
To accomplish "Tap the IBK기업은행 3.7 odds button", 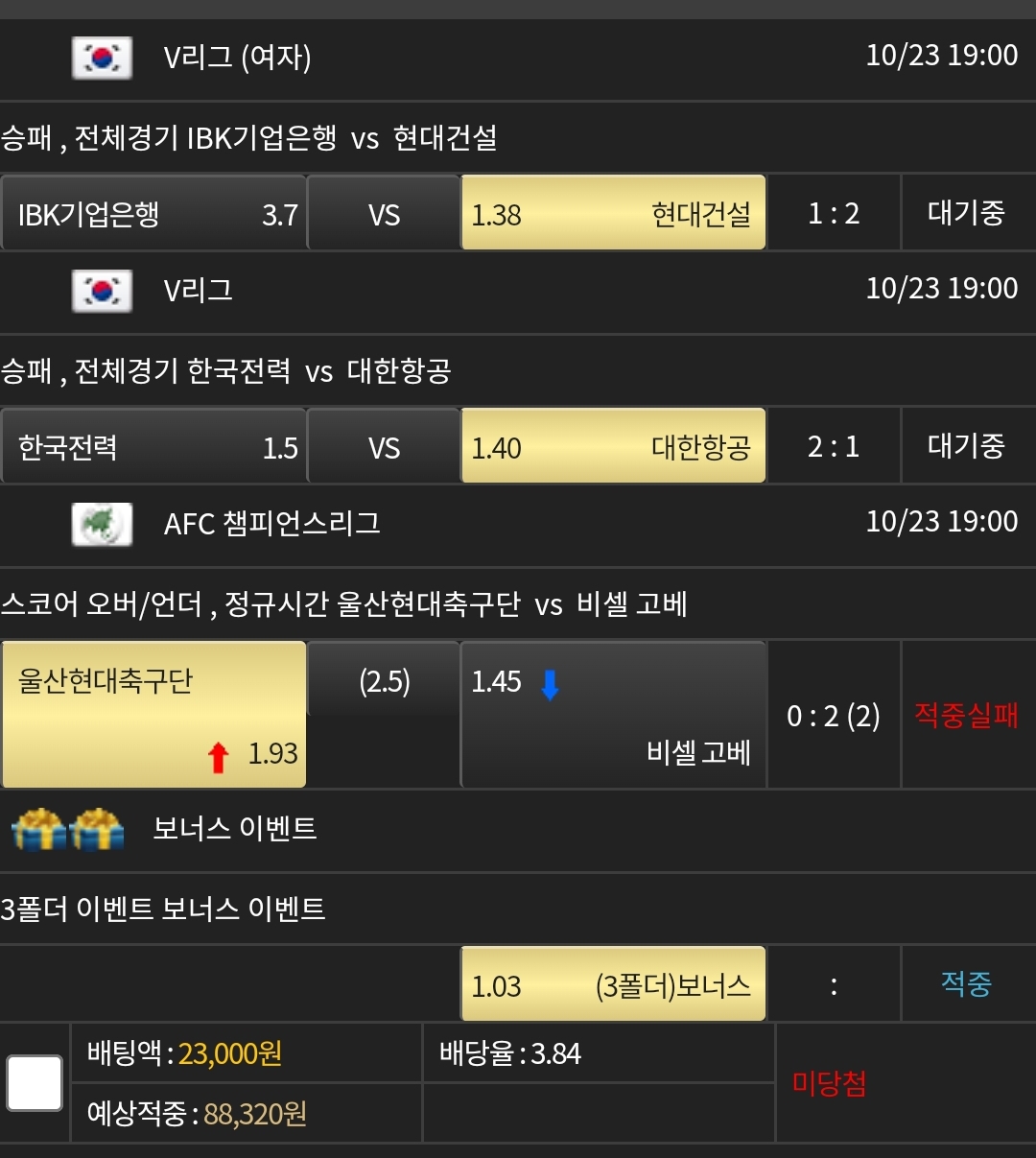I will [153, 213].
